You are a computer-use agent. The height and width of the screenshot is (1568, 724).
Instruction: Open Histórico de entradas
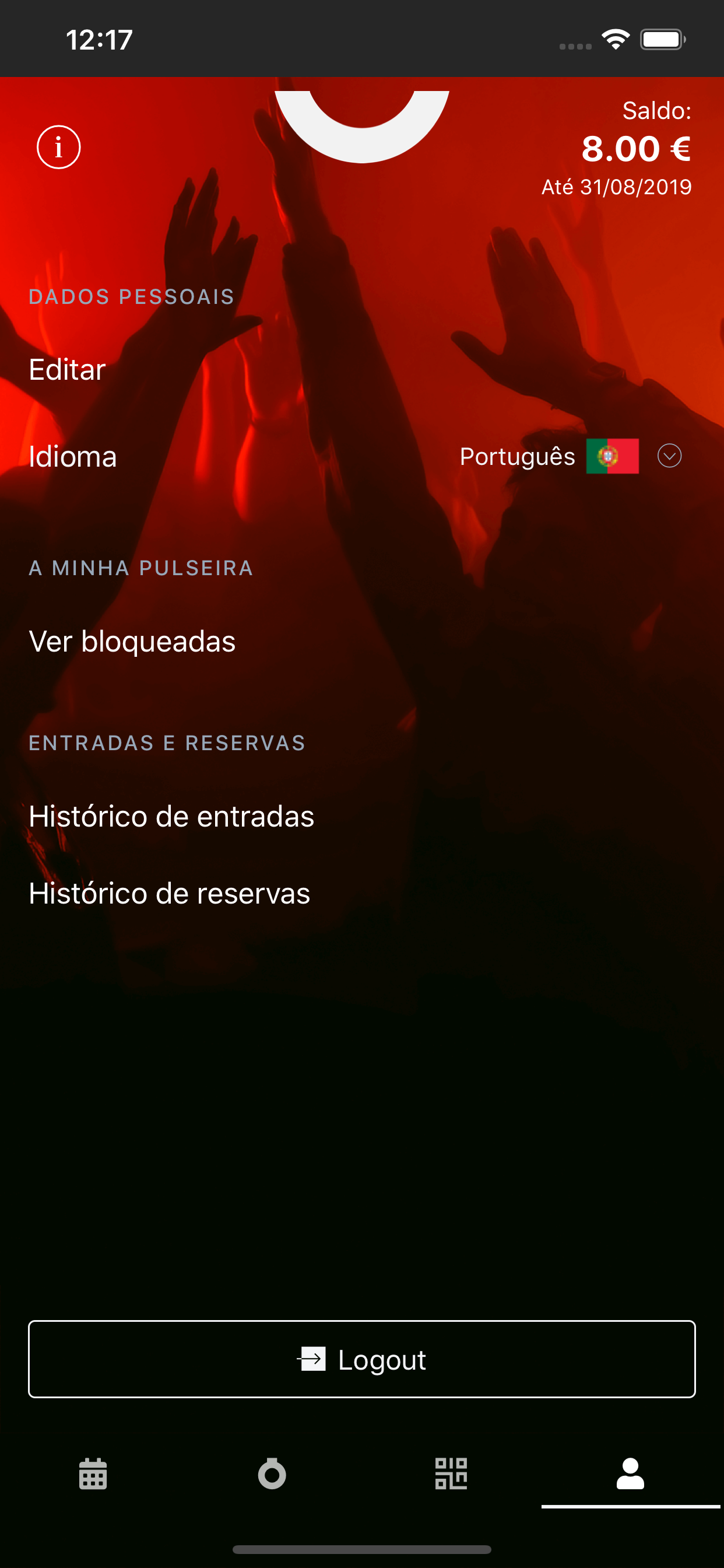(171, 816)
